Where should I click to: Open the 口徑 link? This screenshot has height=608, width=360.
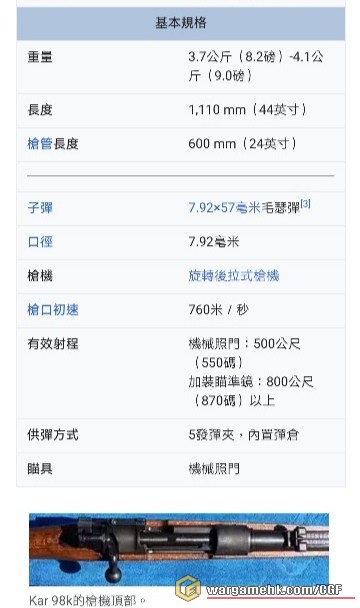pyautogui.click(x=40, y=242)
